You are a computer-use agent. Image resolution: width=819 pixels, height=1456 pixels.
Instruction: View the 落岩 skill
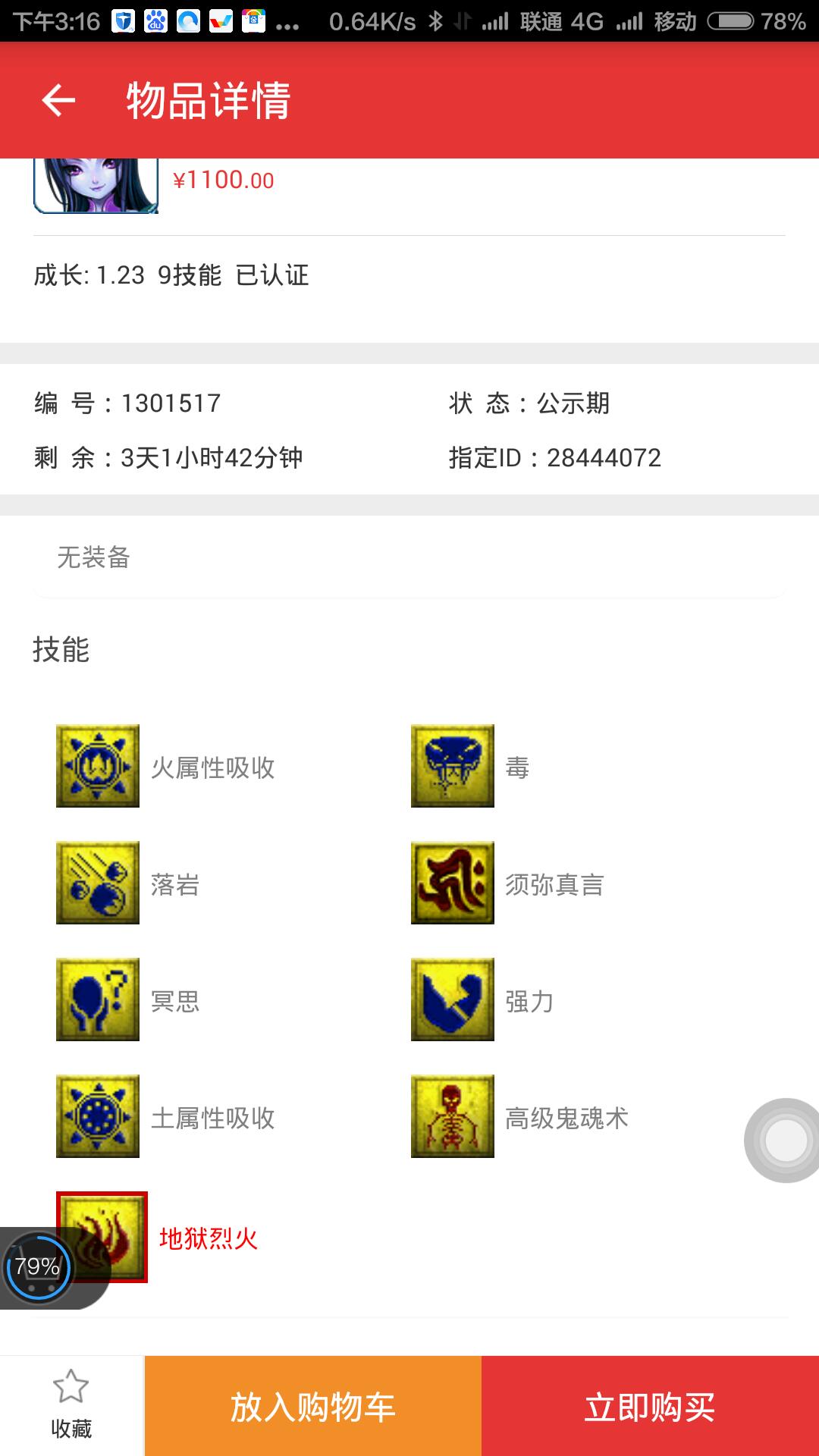pyautogui.click(x=98, y=883)
